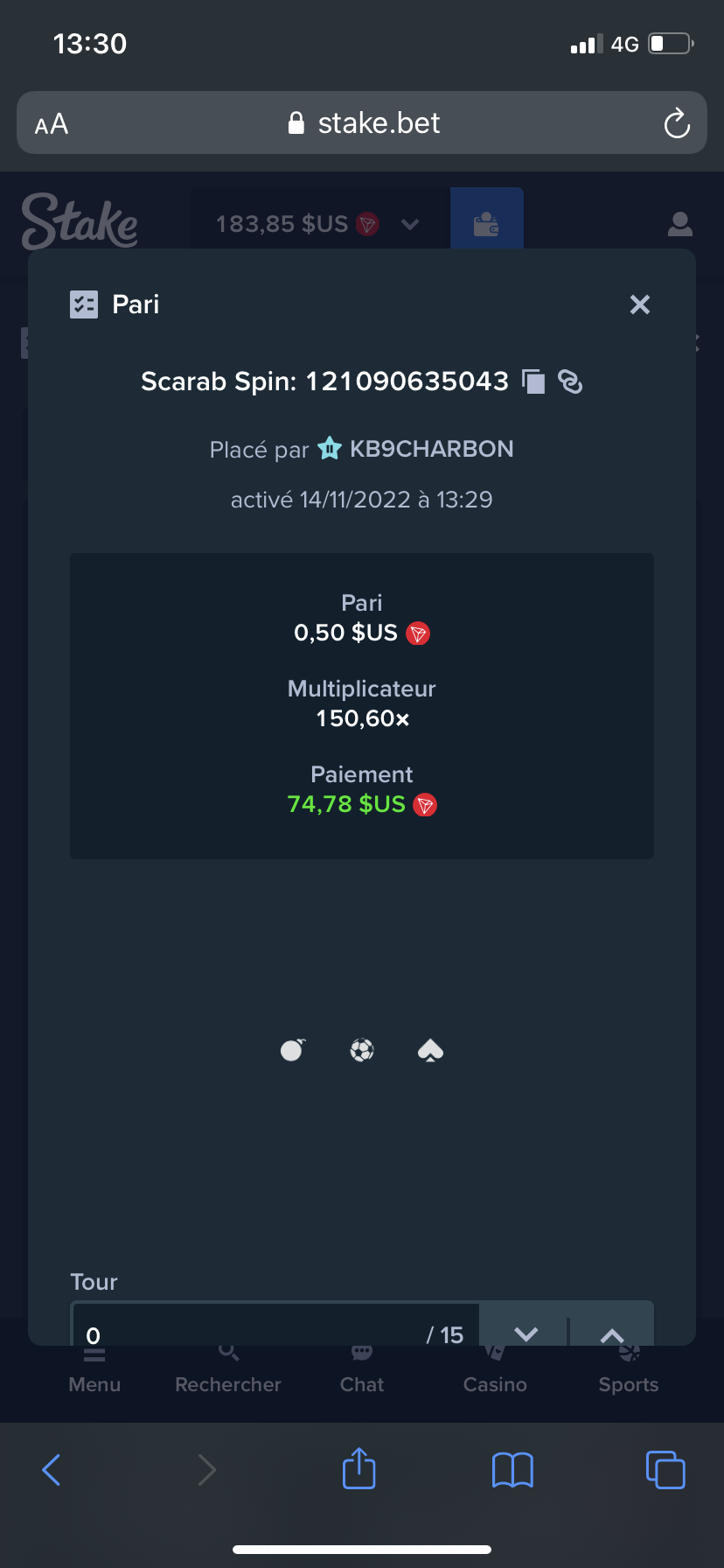Tap the Tour round number field
Image resolution: width=724 pixels, height=1568 pixels.
(275, 1325)
